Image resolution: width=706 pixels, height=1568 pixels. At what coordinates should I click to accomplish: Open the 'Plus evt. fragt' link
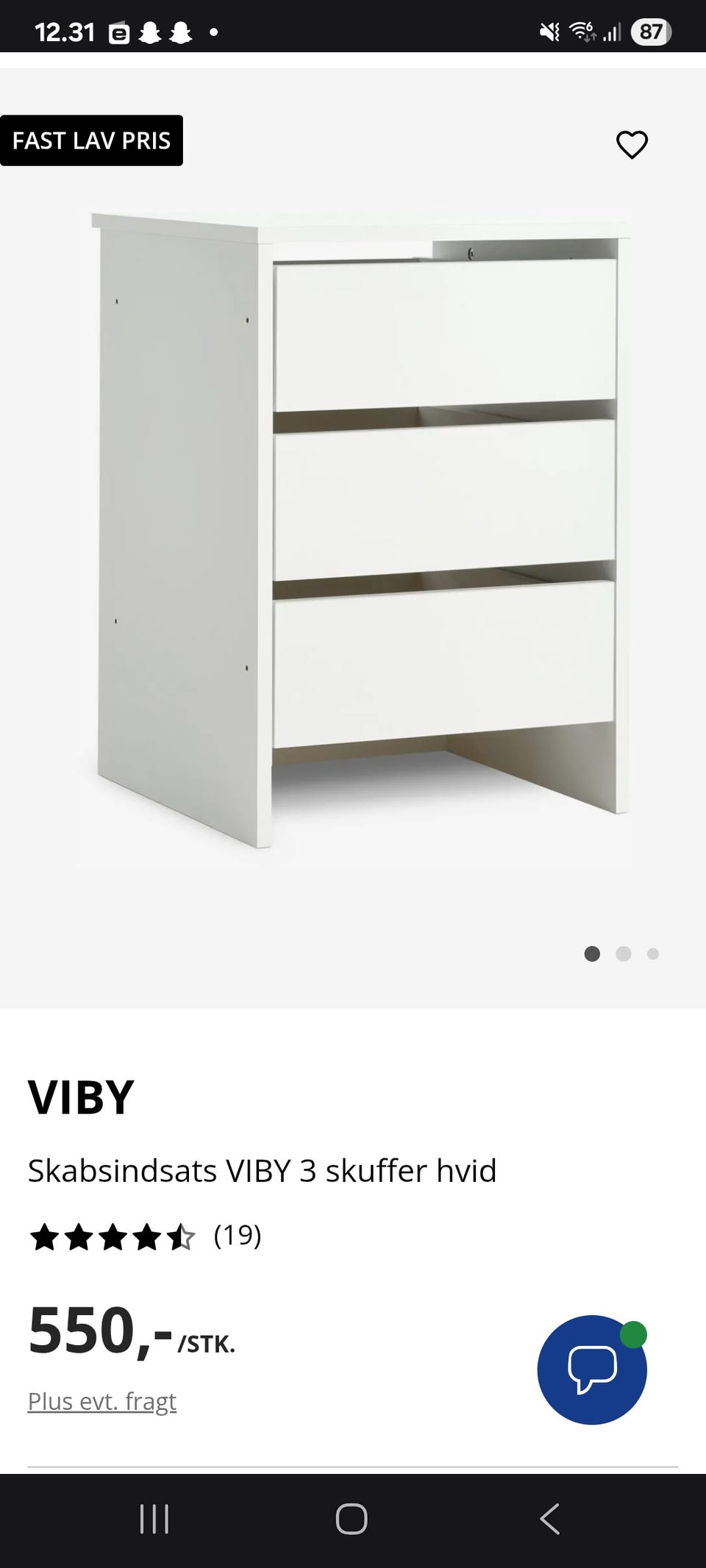click(x=102, y=1401)
